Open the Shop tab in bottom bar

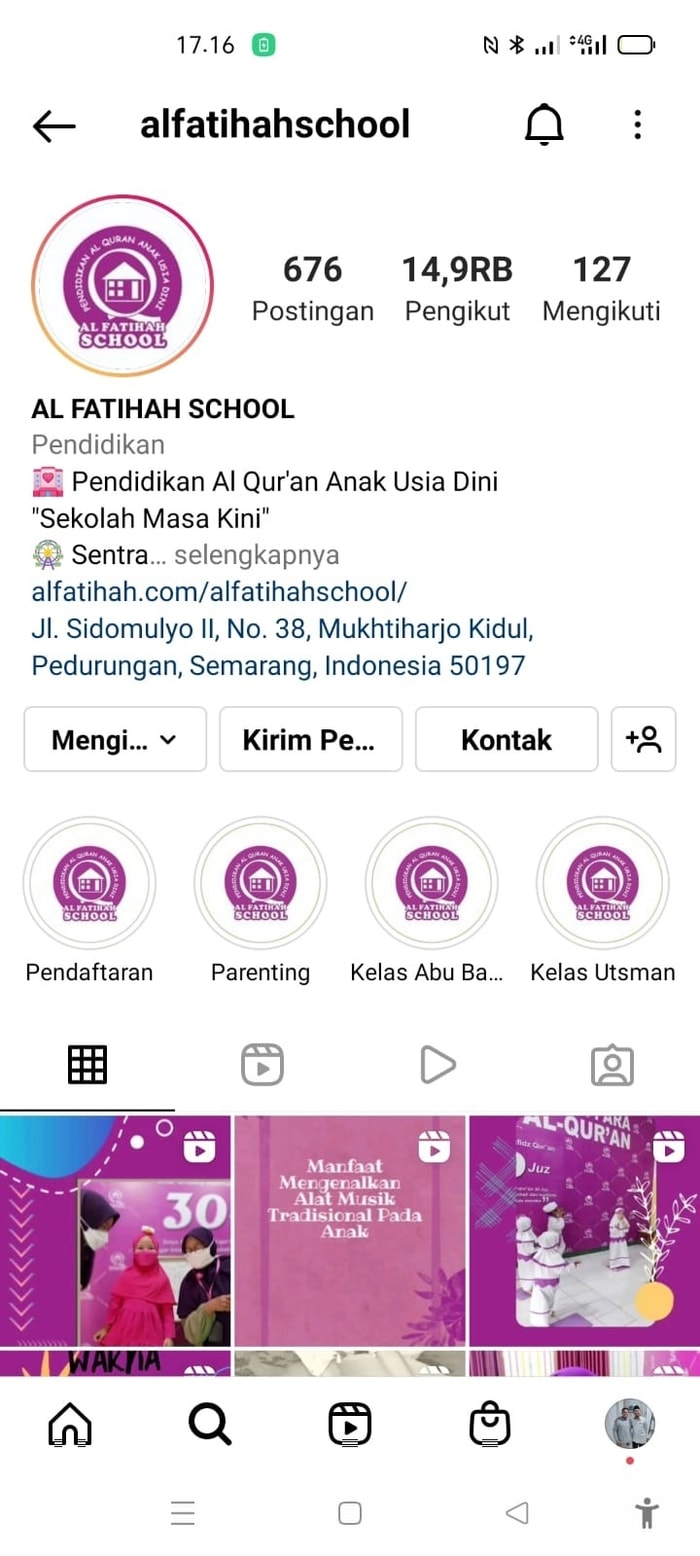490,1424
